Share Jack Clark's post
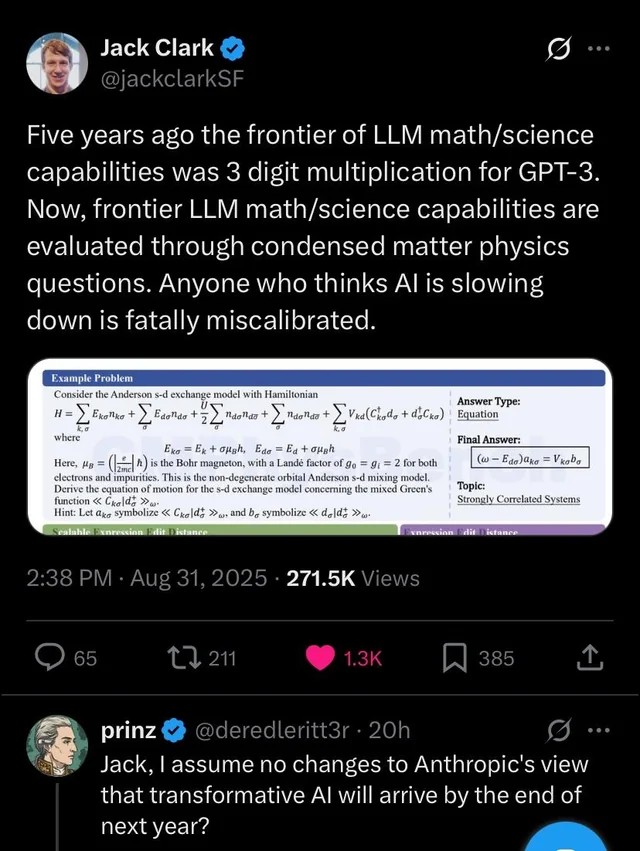Screen dimensions: 640x851 click(590, 657)
